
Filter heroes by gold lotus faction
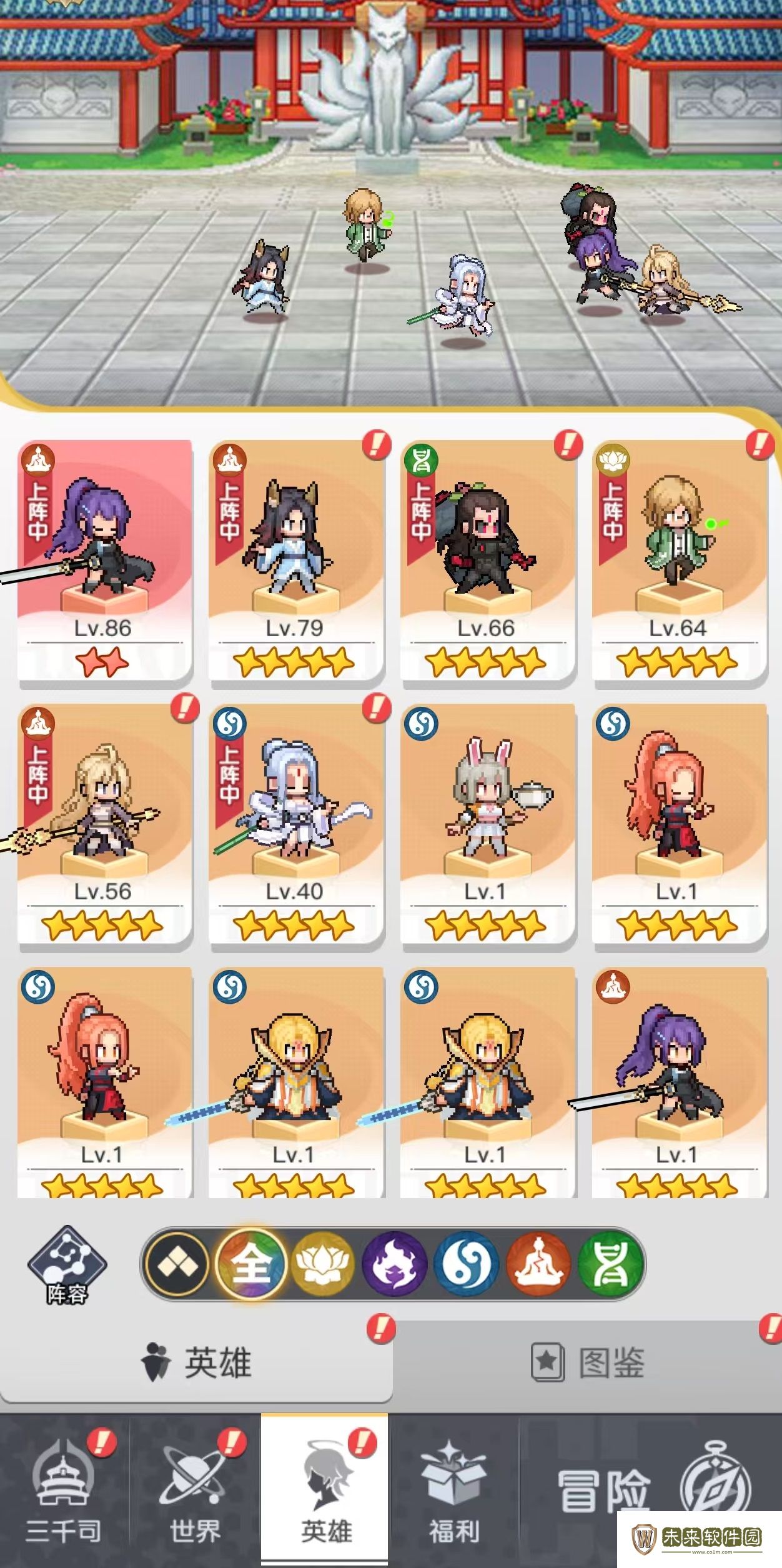point(322,1264)
